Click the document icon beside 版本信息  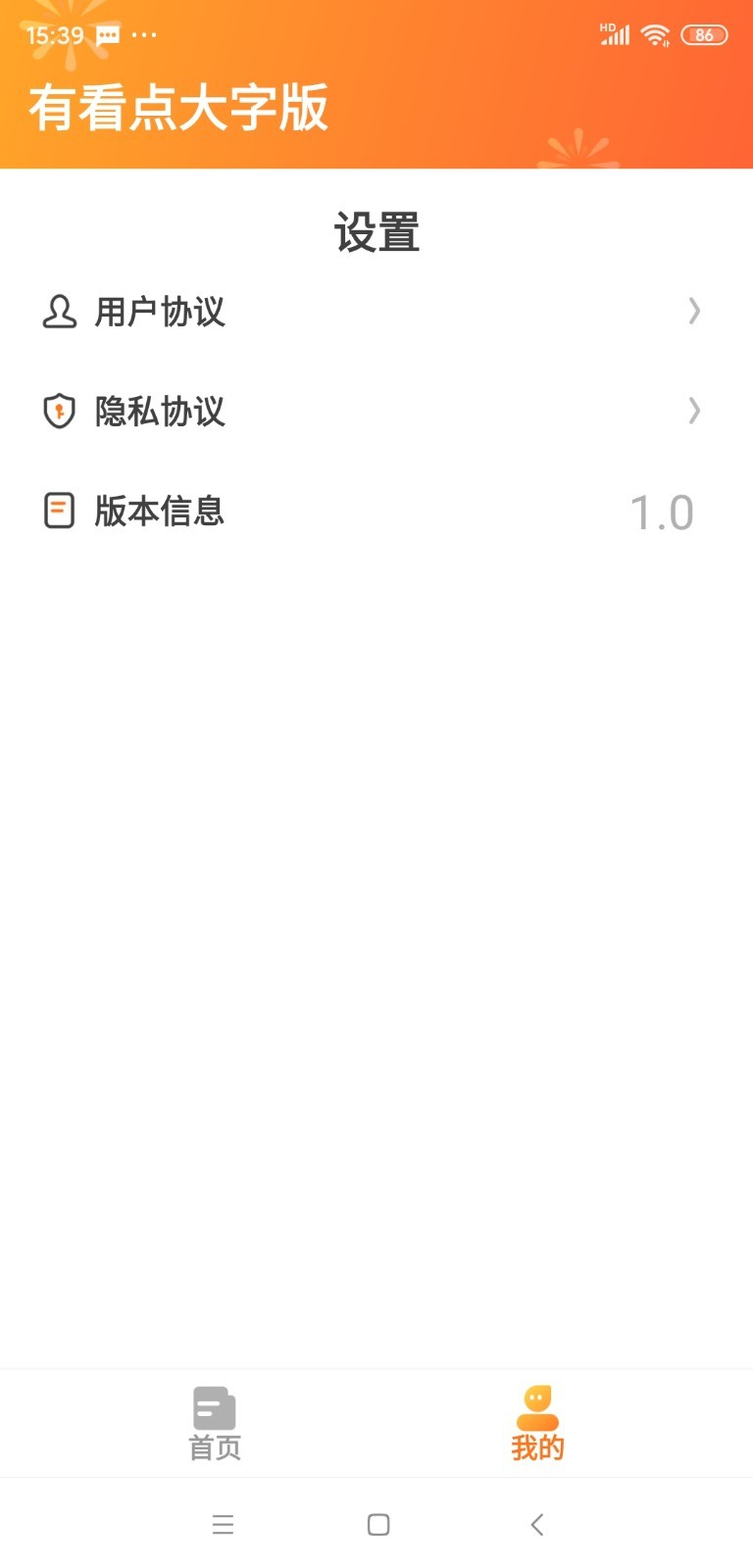pos(59,510)
